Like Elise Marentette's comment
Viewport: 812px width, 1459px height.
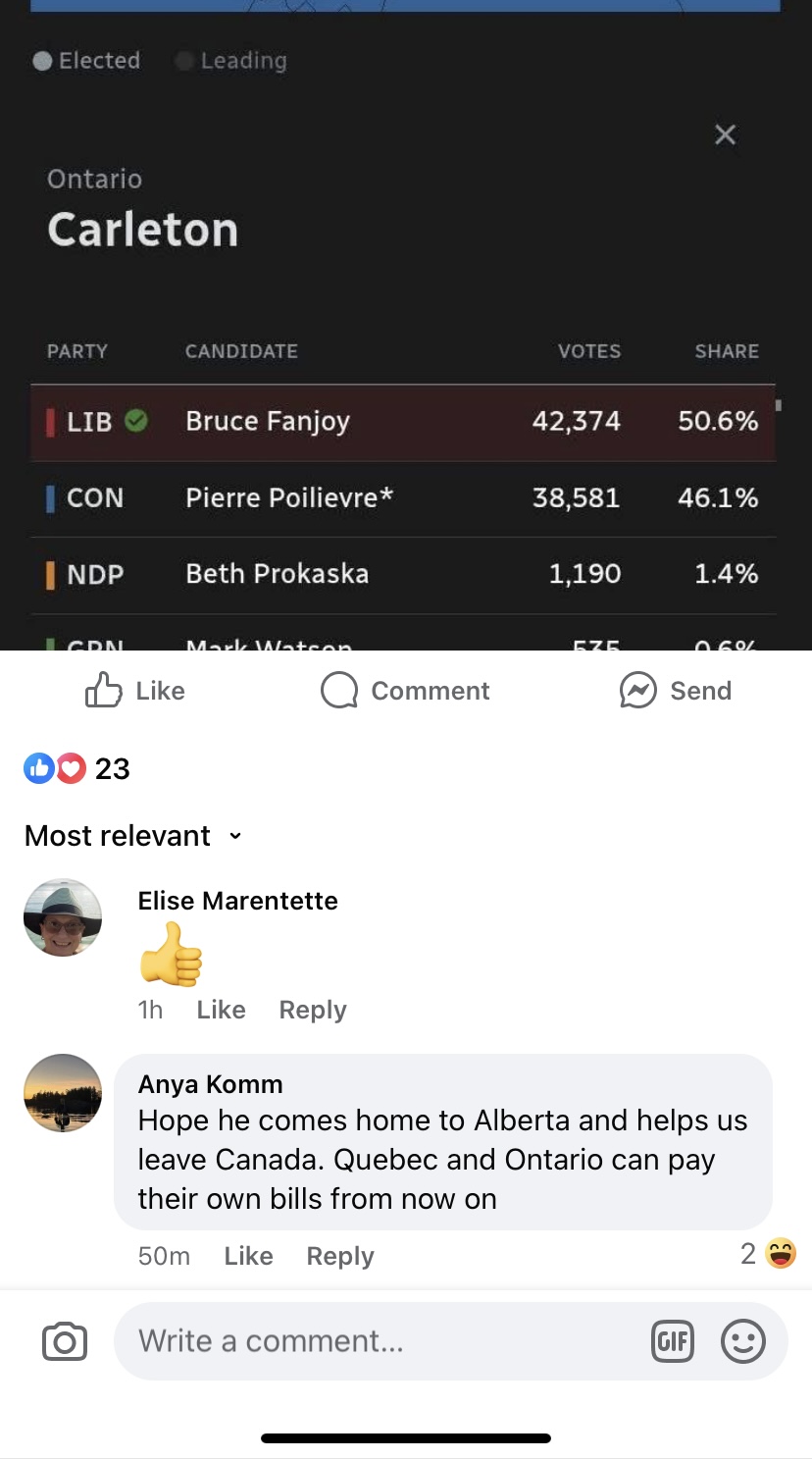click(x=221, y=1010)
